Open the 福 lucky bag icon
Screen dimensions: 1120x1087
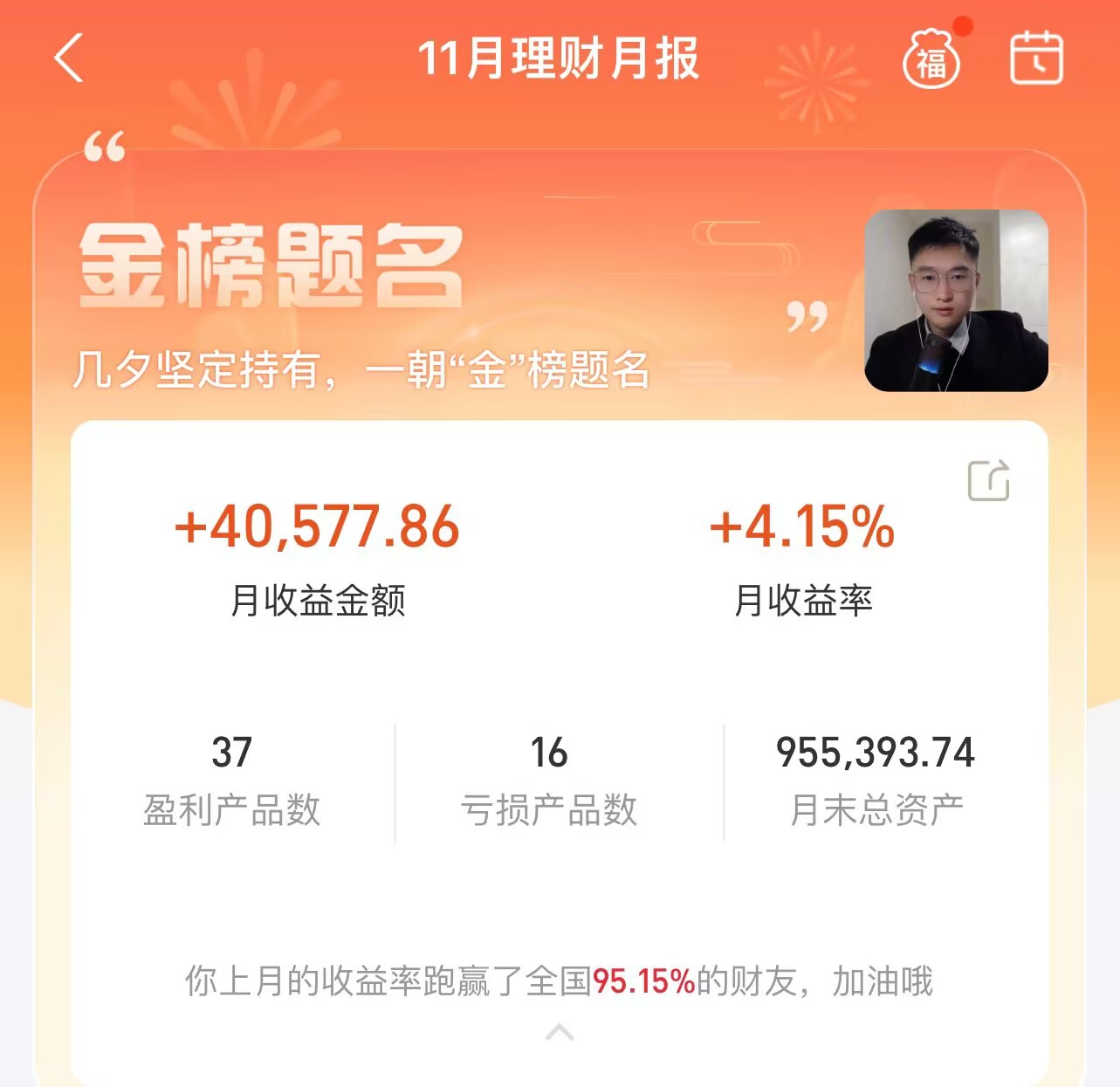pyautogui.click(x=931, y=59)
